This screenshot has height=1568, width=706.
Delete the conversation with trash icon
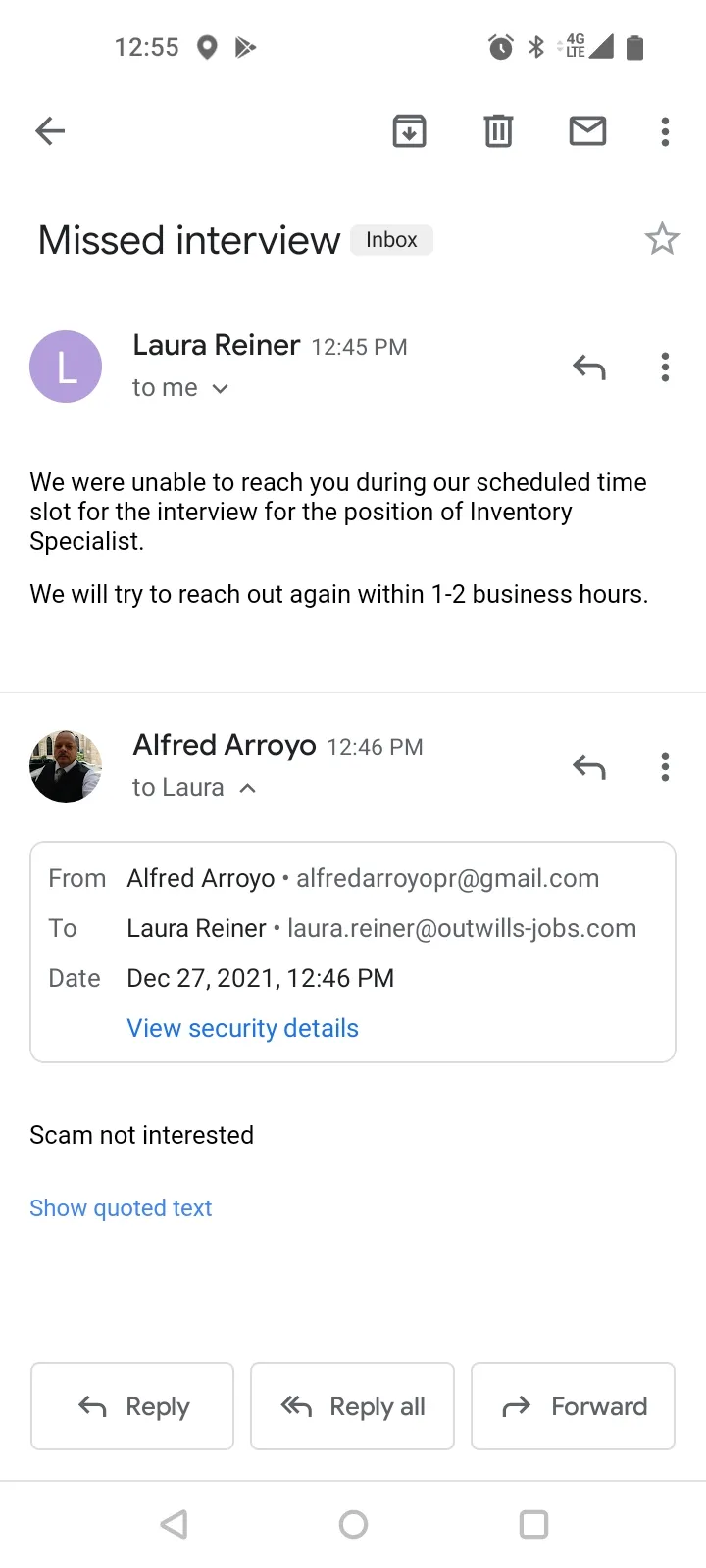(x=498, y=130)
